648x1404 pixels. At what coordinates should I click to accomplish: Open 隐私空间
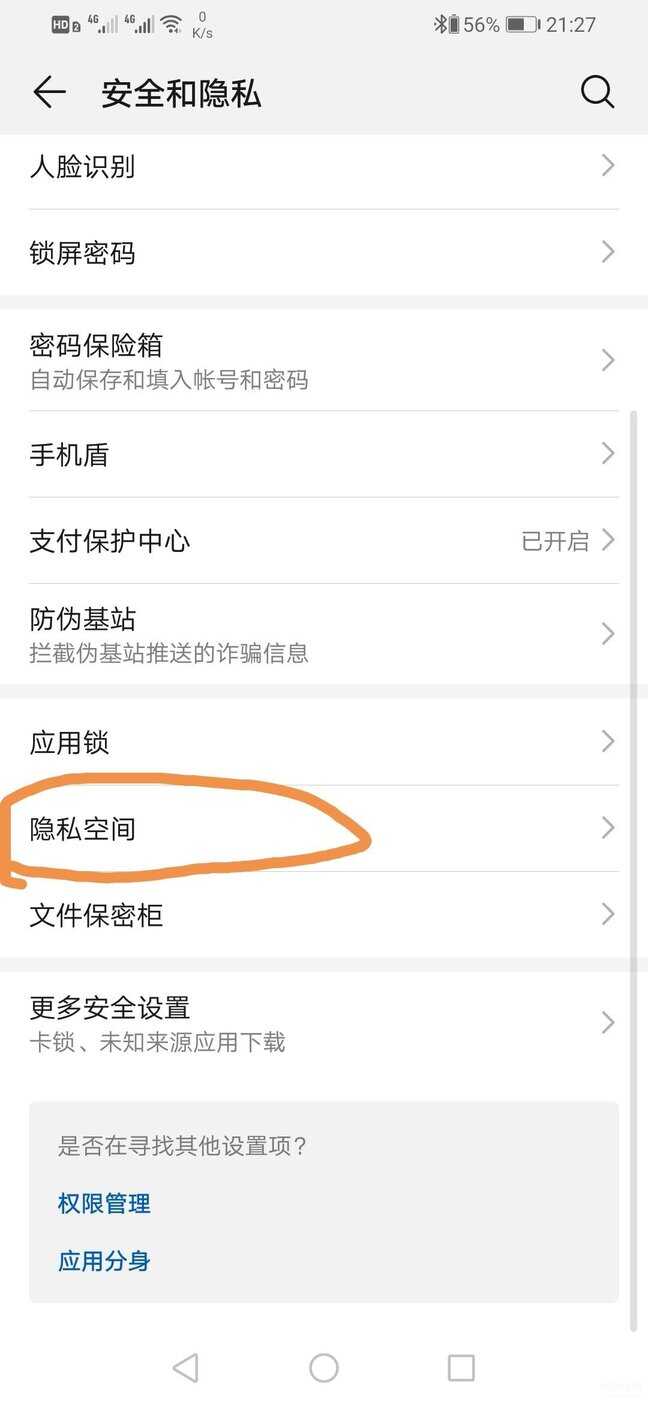click(324, 828)
